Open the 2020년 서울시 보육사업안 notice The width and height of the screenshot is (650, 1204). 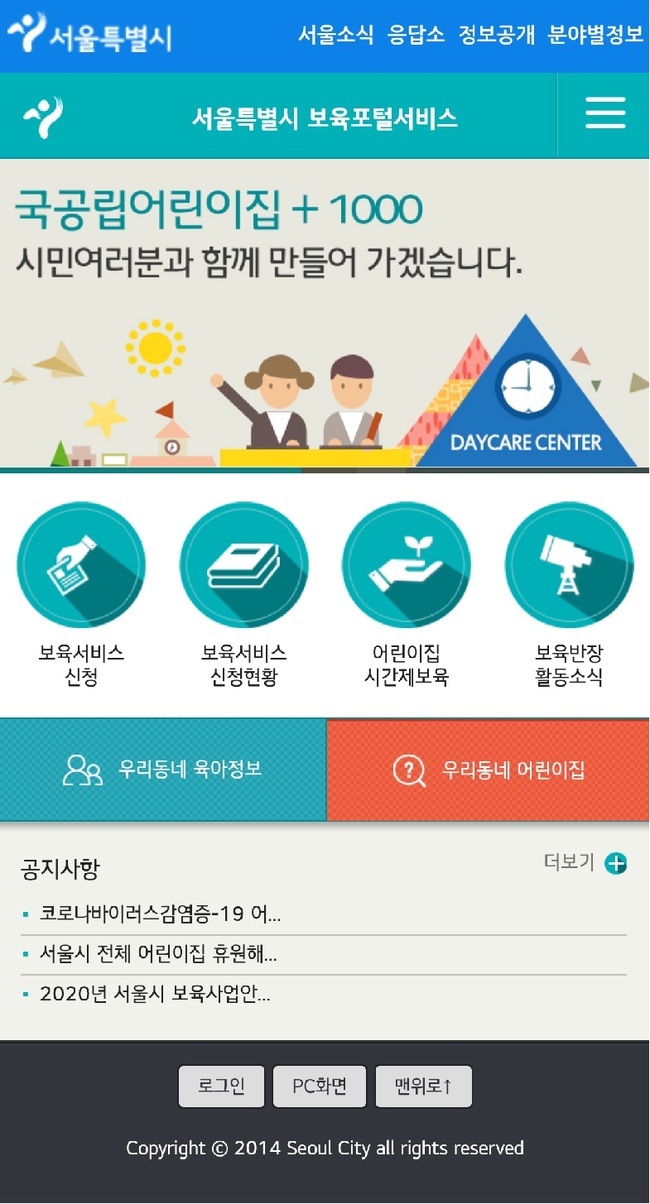[x=155, y=994]
